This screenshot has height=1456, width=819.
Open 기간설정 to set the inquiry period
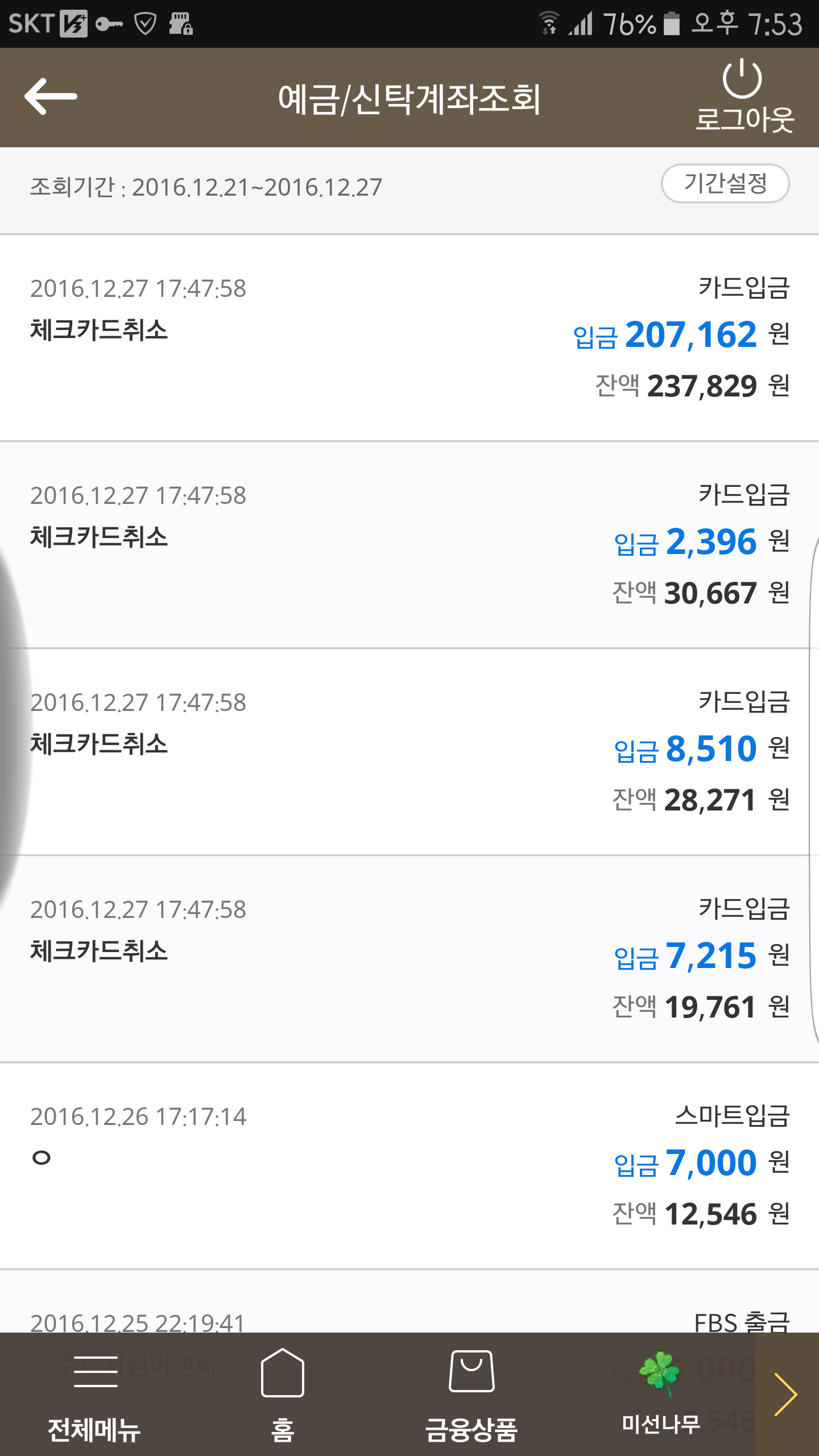[x=725, y=183]
